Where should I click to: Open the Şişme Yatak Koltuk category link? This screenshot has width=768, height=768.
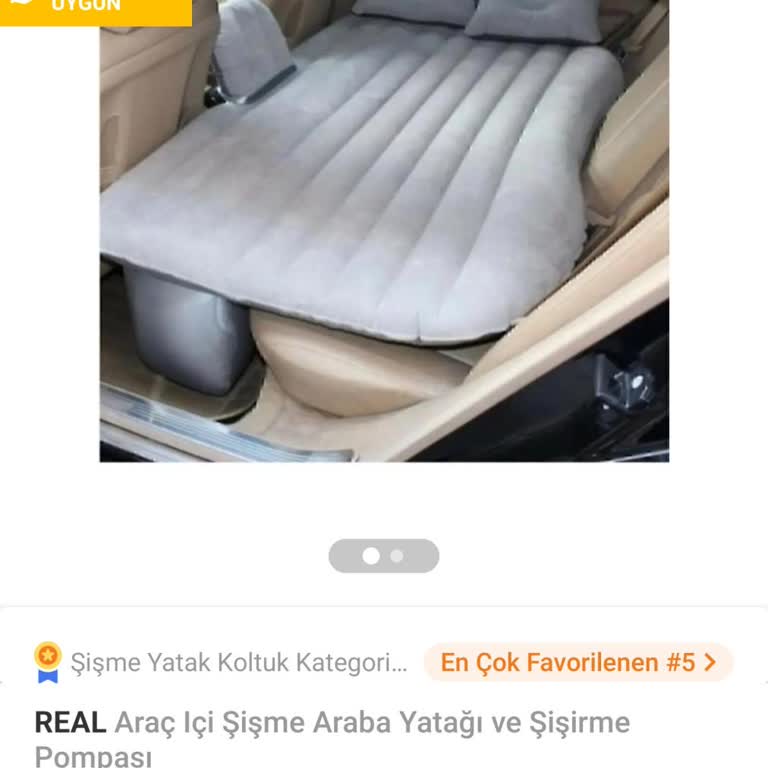coord(238,662)
